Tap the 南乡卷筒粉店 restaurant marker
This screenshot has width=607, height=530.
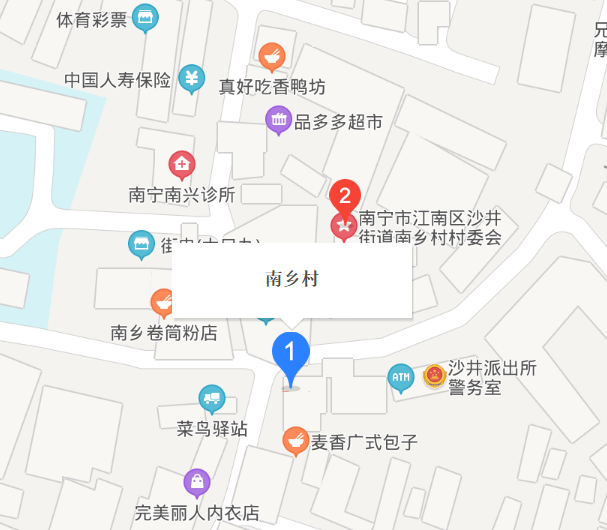163,302
